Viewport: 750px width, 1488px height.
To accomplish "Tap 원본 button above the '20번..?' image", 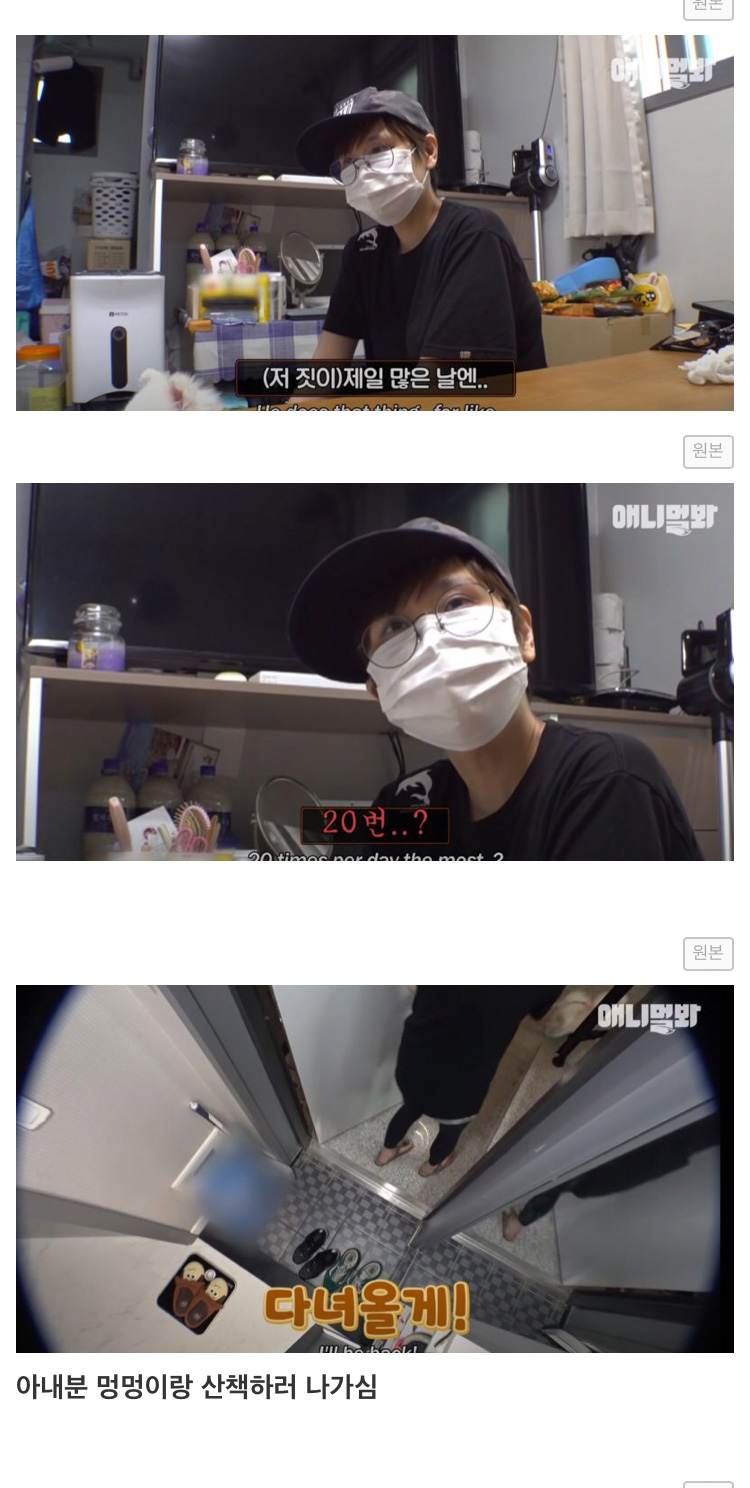I will click(708, 452).
